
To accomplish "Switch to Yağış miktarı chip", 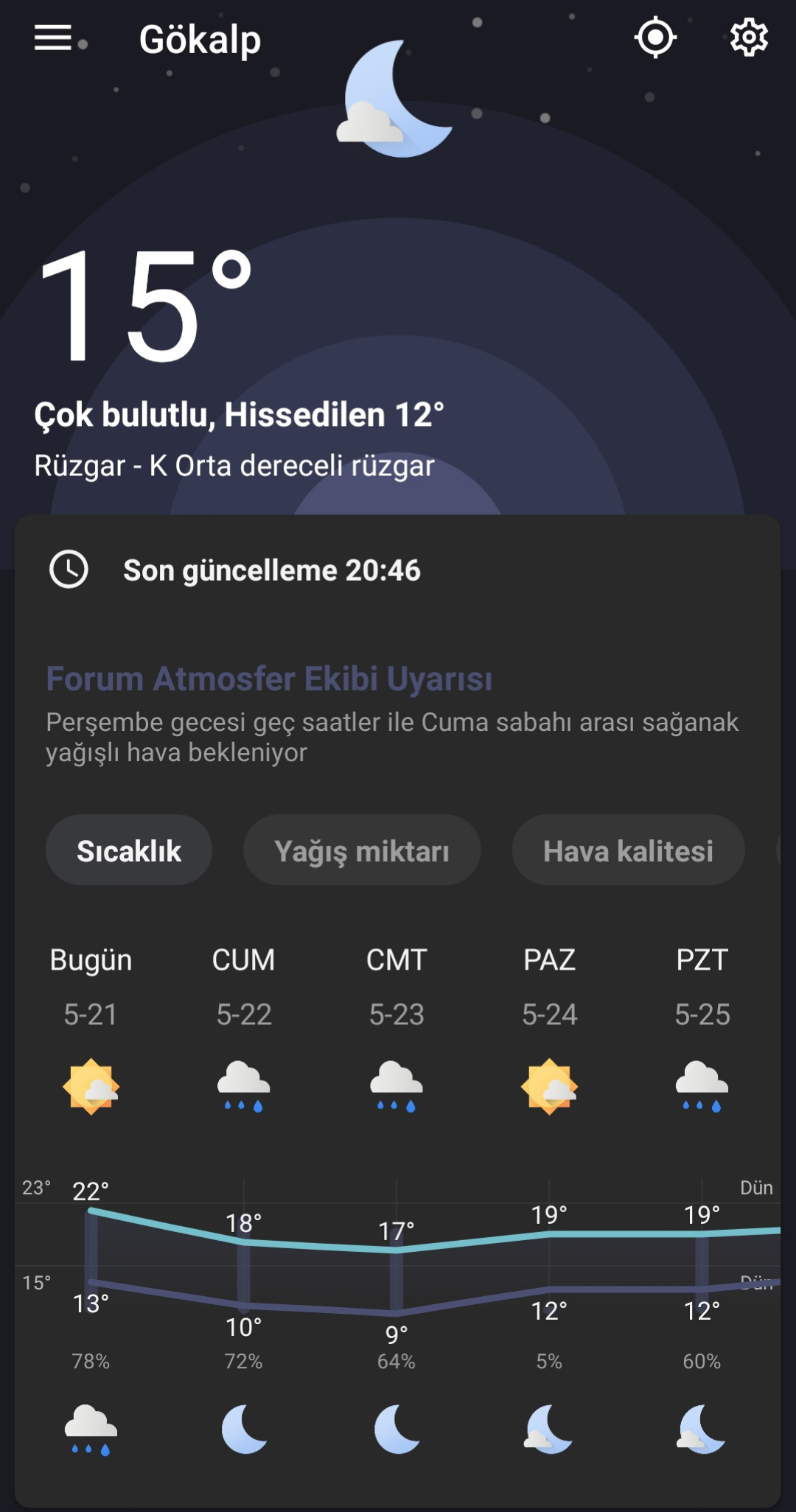I will coord(362,850).
